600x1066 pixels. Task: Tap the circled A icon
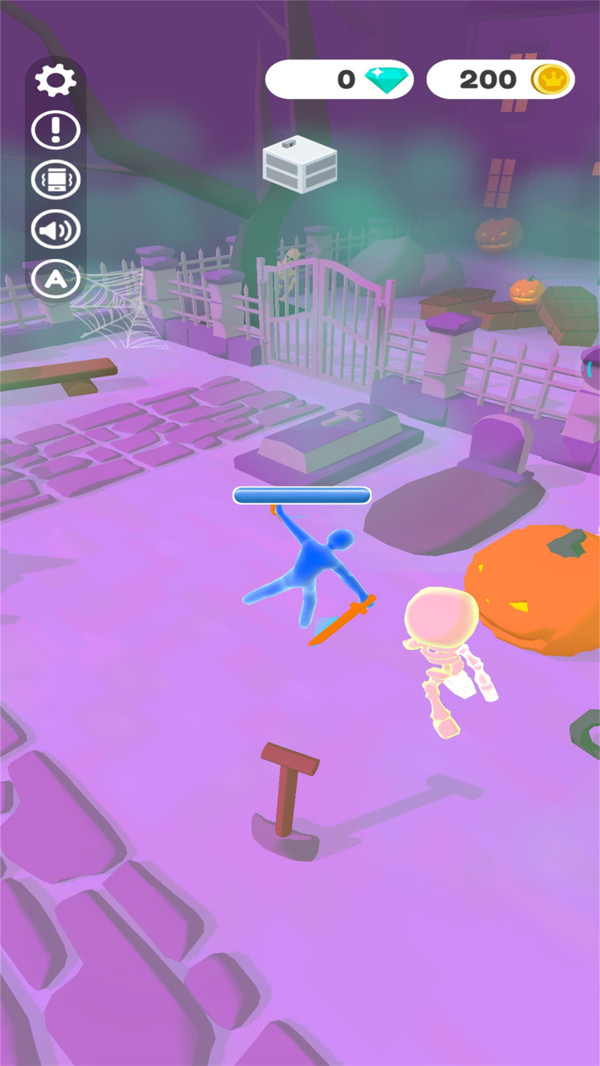56,280
